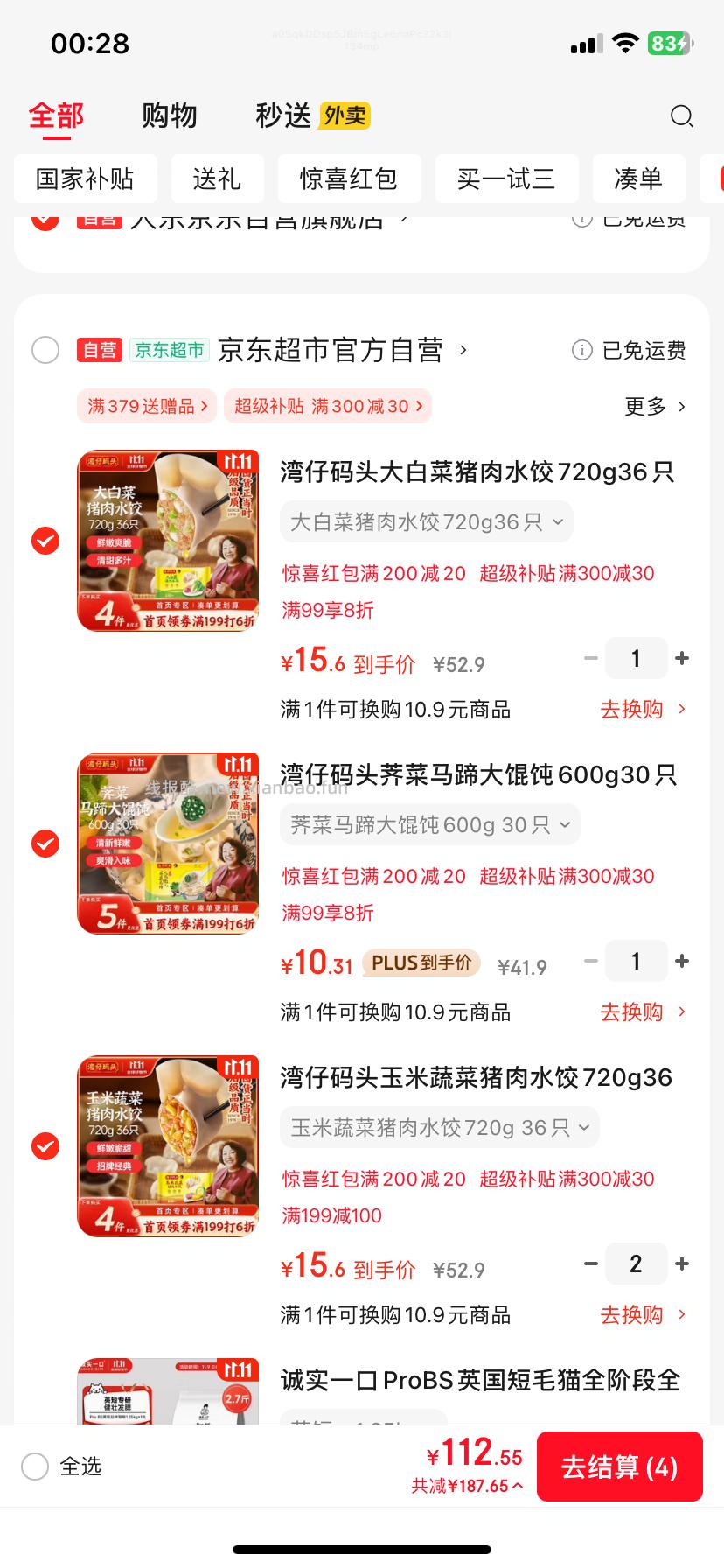
Task: Tap the 玉米蔬菜猪肉水饺 product thumbnail
Action: [168, 1146]
